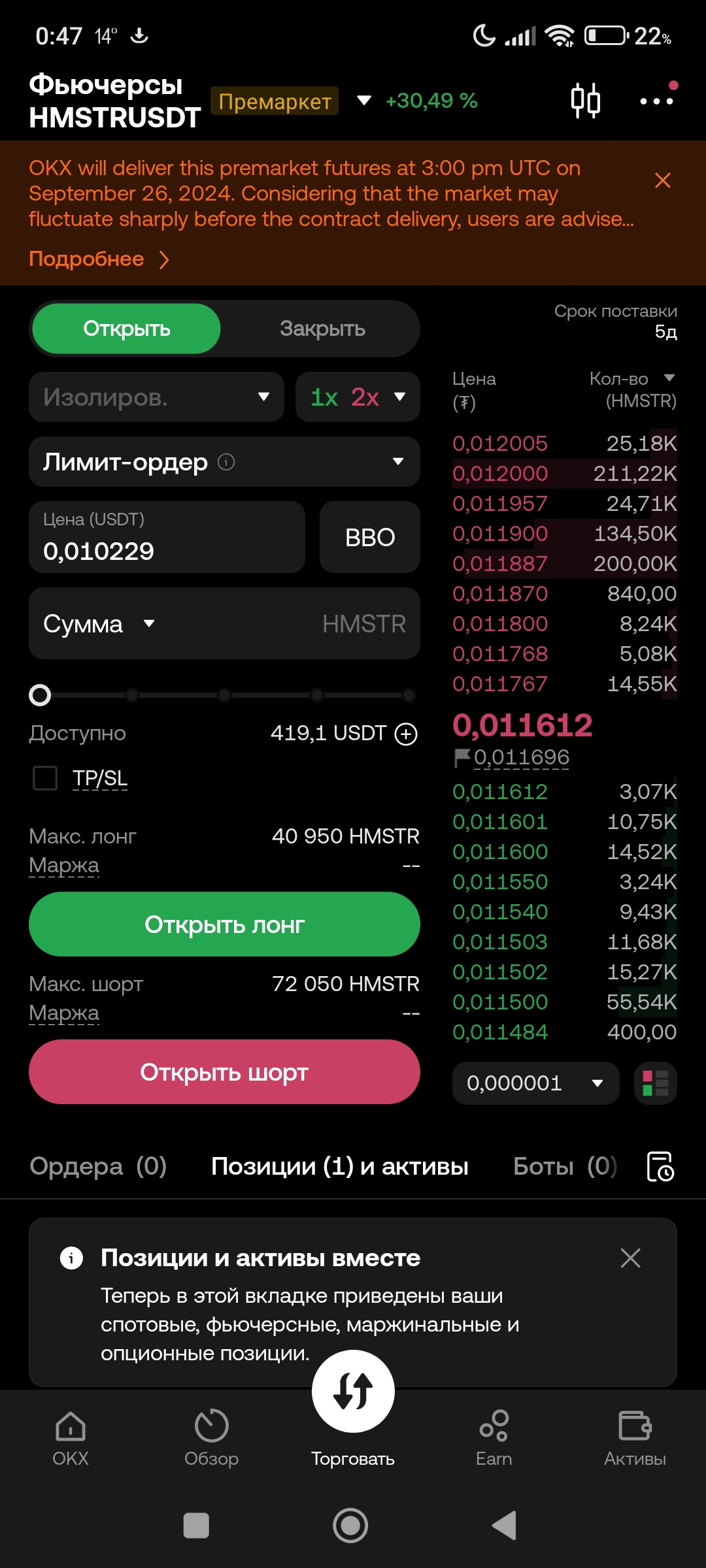Tap the BBO button
This screenshot has height=1568, width=706.
[370, 537]
